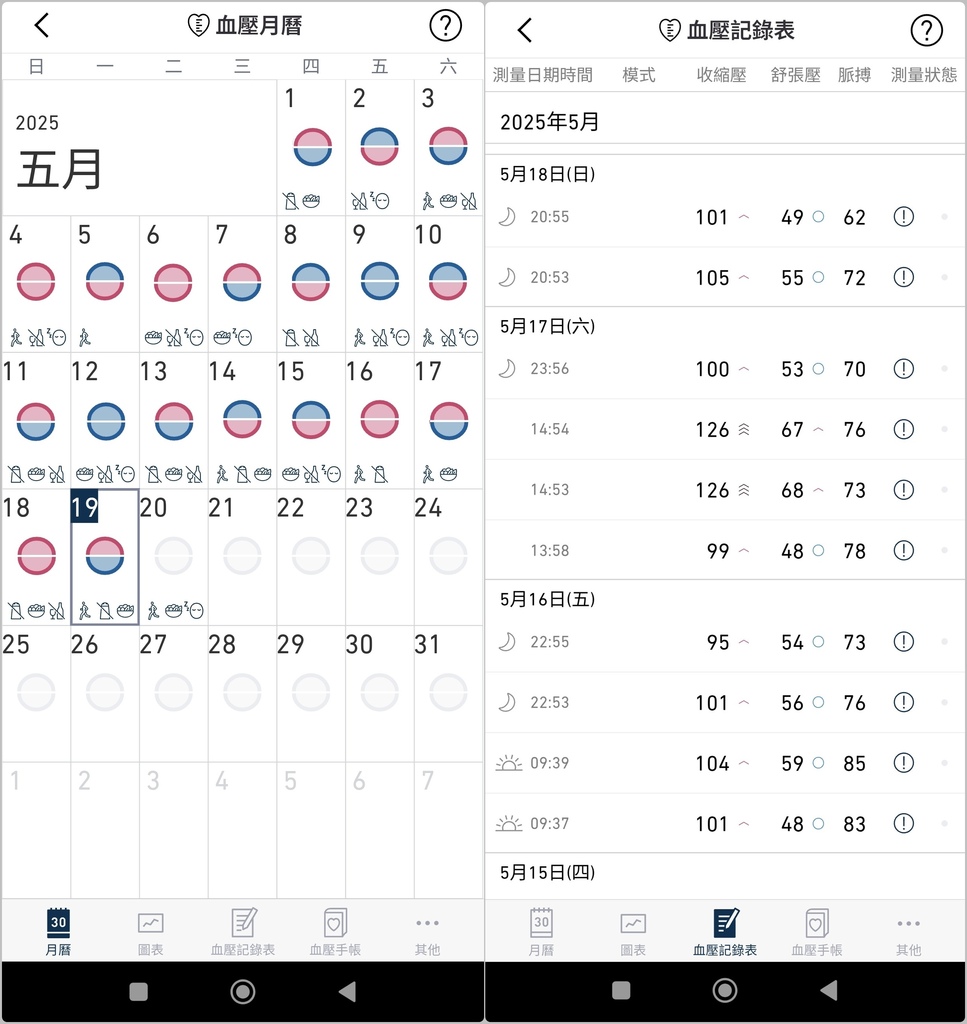Open the 20:55 record on May 18

tap(725, 217)
